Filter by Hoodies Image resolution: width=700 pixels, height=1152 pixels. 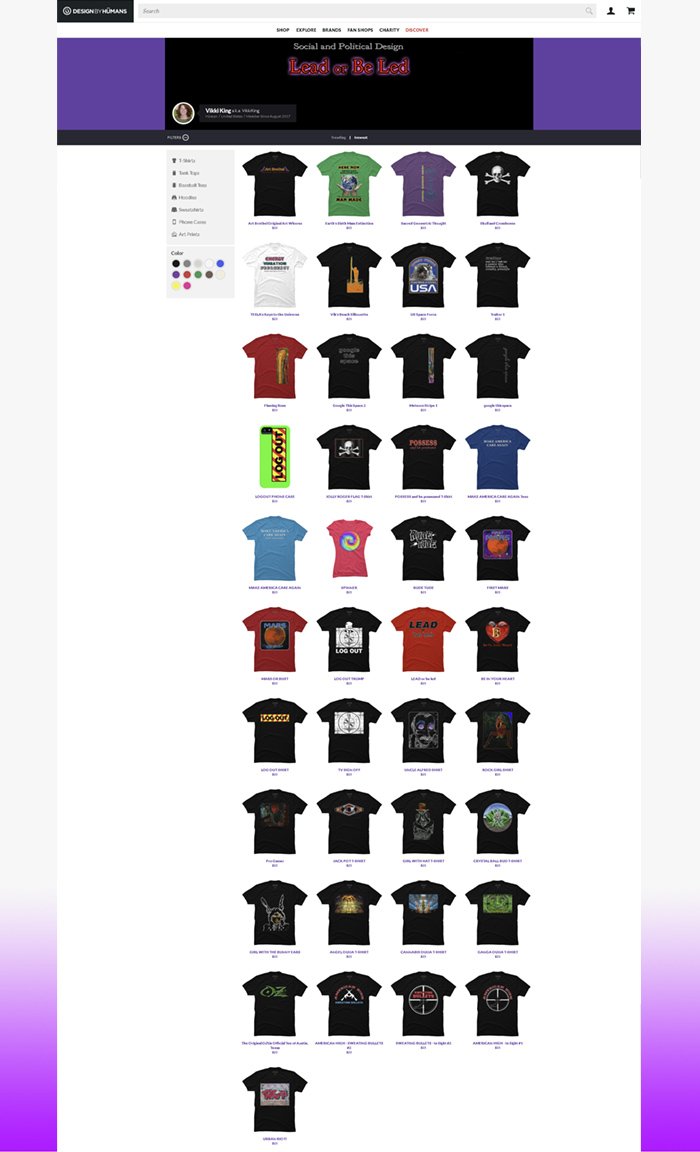click(x=187, y=197)
